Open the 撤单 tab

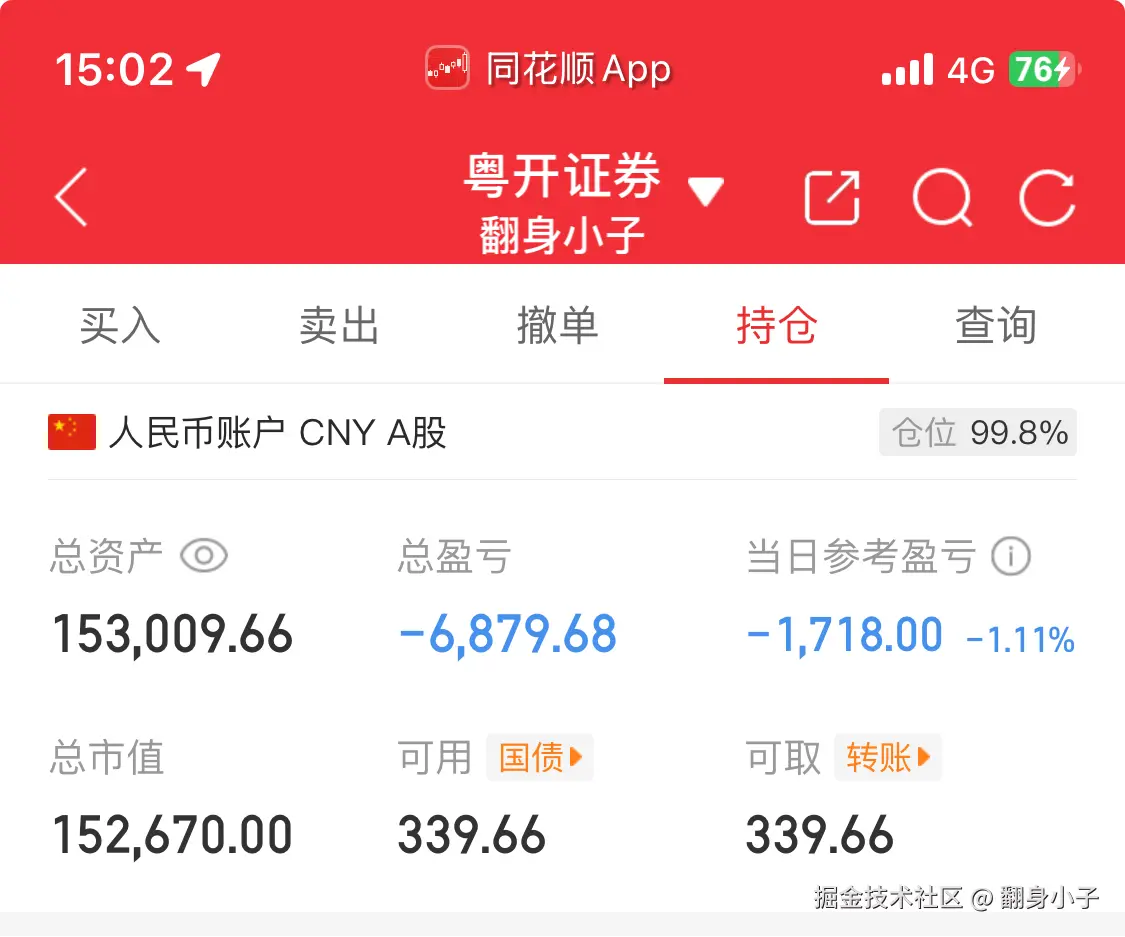pos(557,326)
